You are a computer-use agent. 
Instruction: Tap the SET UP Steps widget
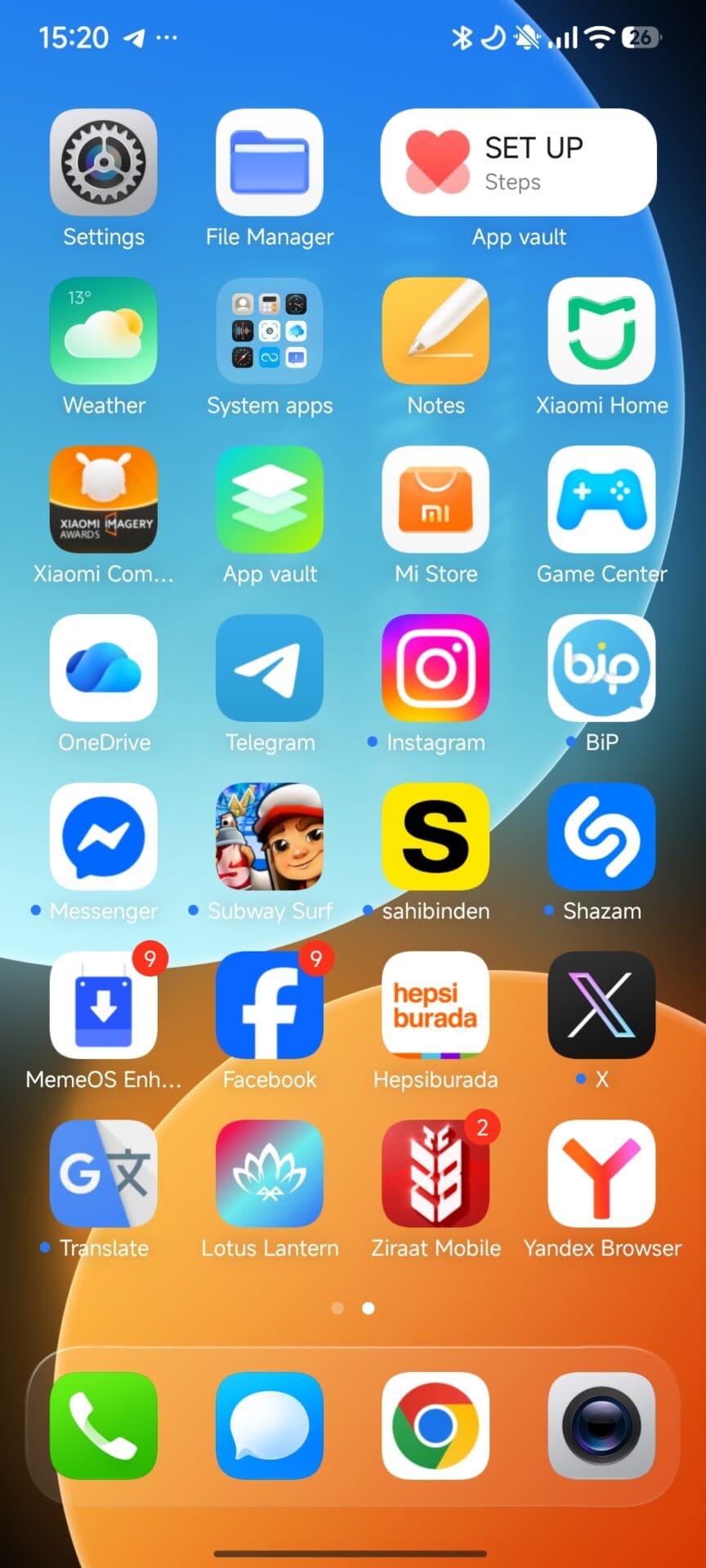coord(518,163)
